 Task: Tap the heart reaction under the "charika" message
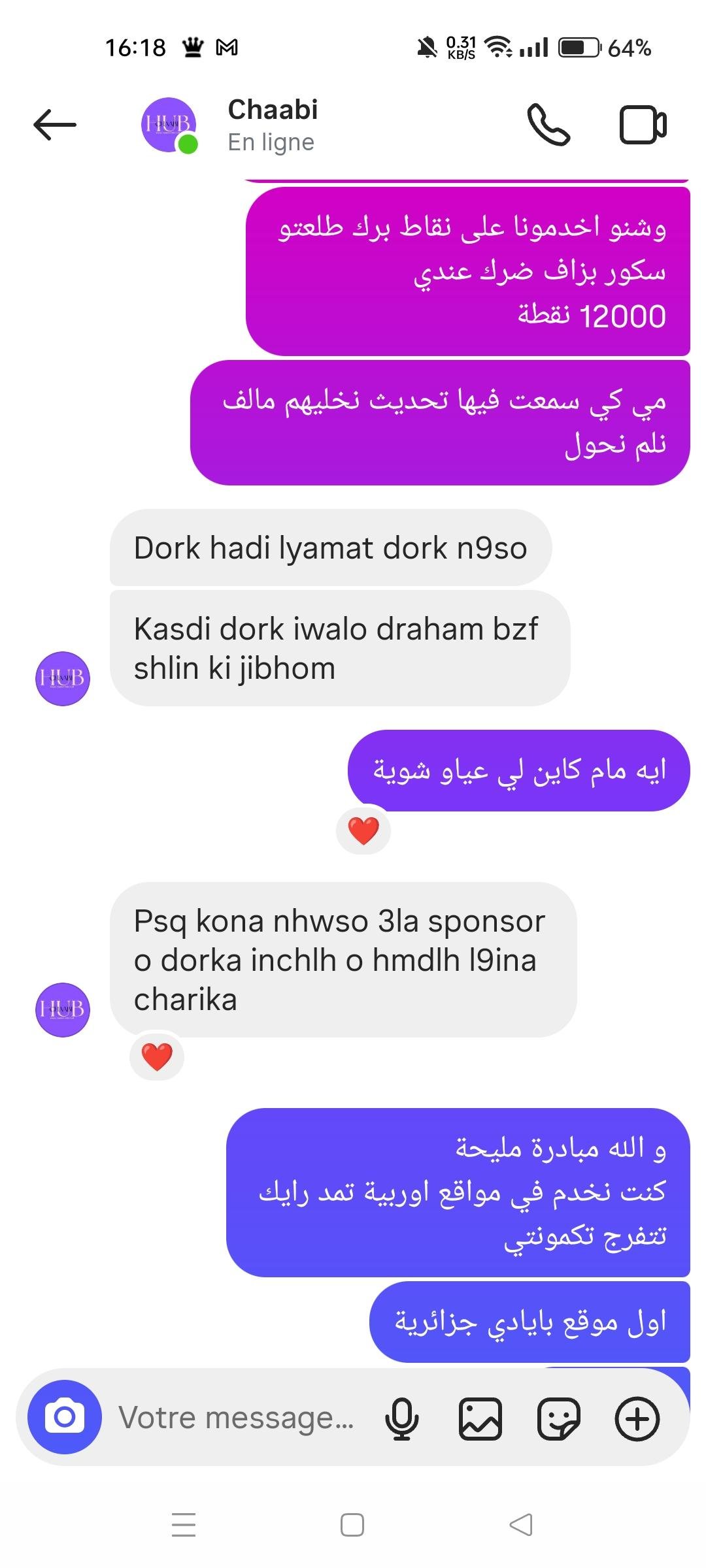157,1056
